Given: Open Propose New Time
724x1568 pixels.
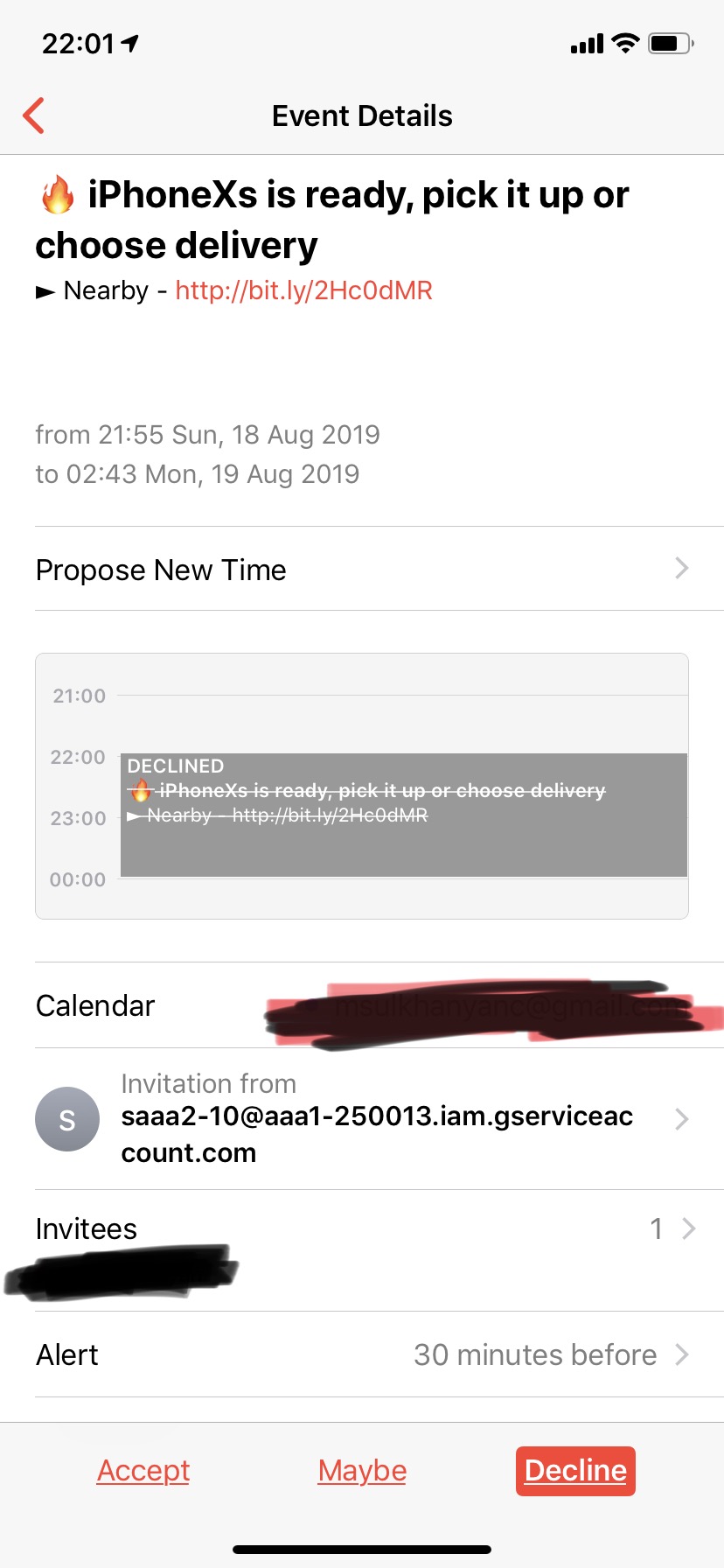Looking at the screenshot, I should [362, 570].
